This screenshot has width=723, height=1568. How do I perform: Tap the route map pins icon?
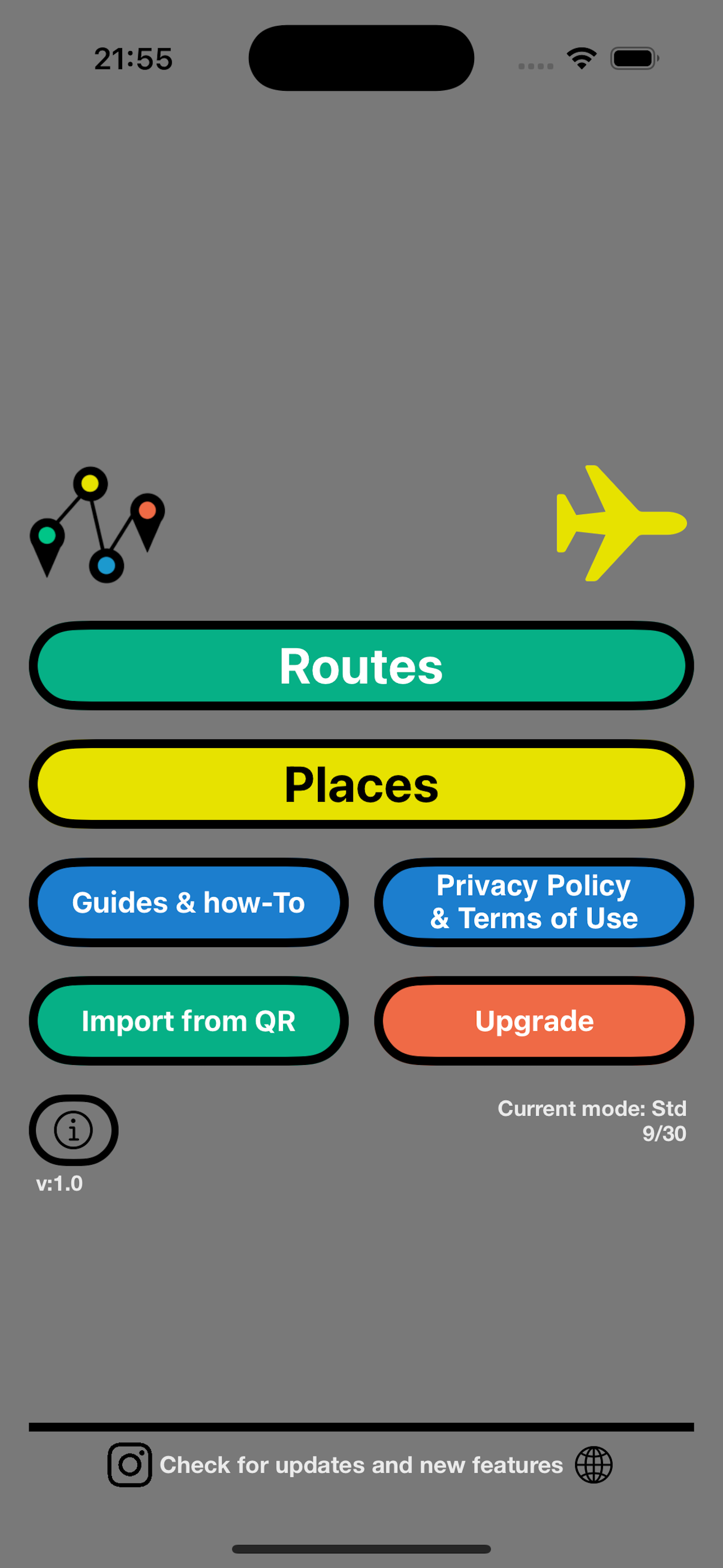98,523
